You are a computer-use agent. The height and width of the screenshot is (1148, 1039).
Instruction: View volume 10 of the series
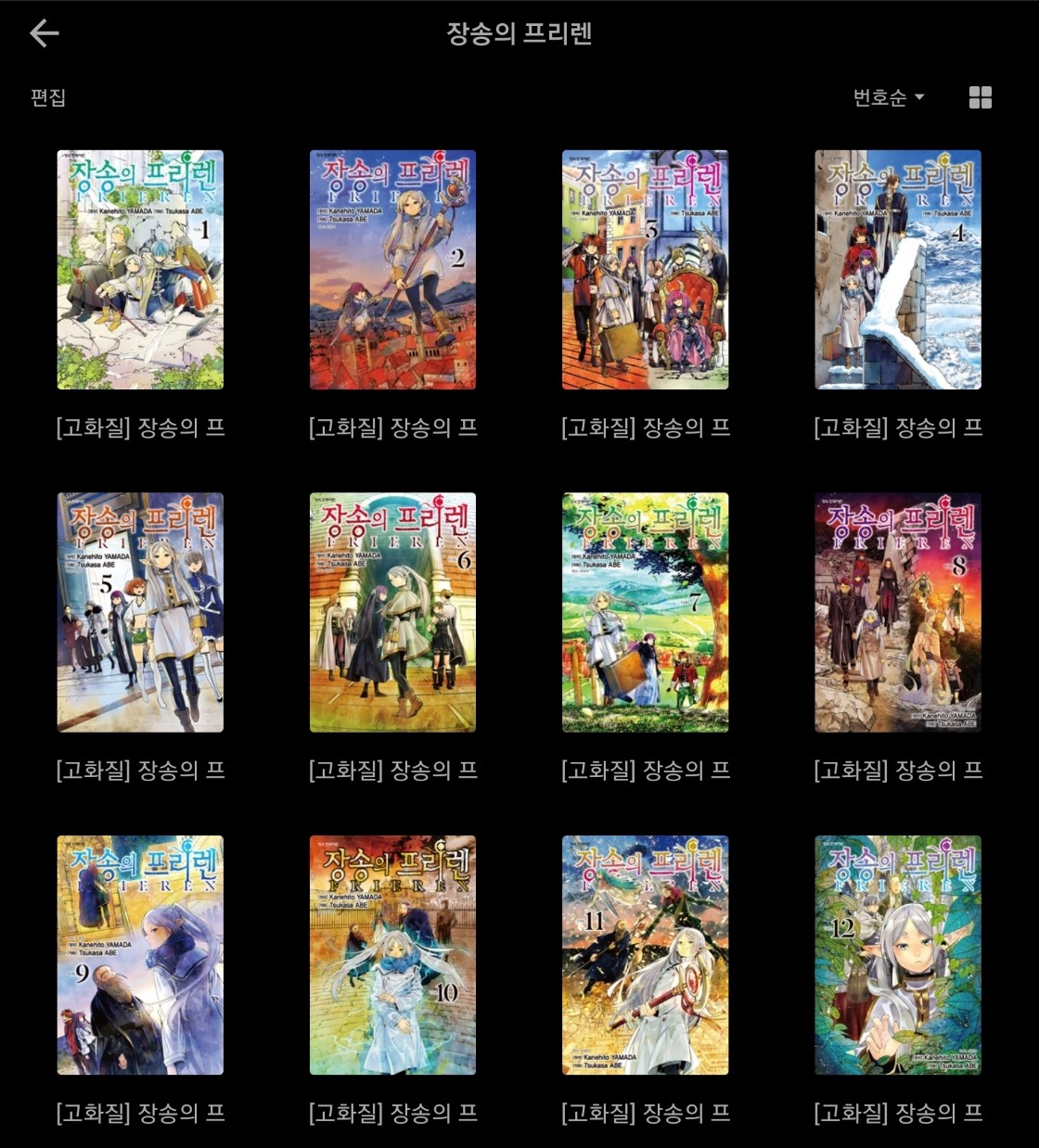click(392, 955)
